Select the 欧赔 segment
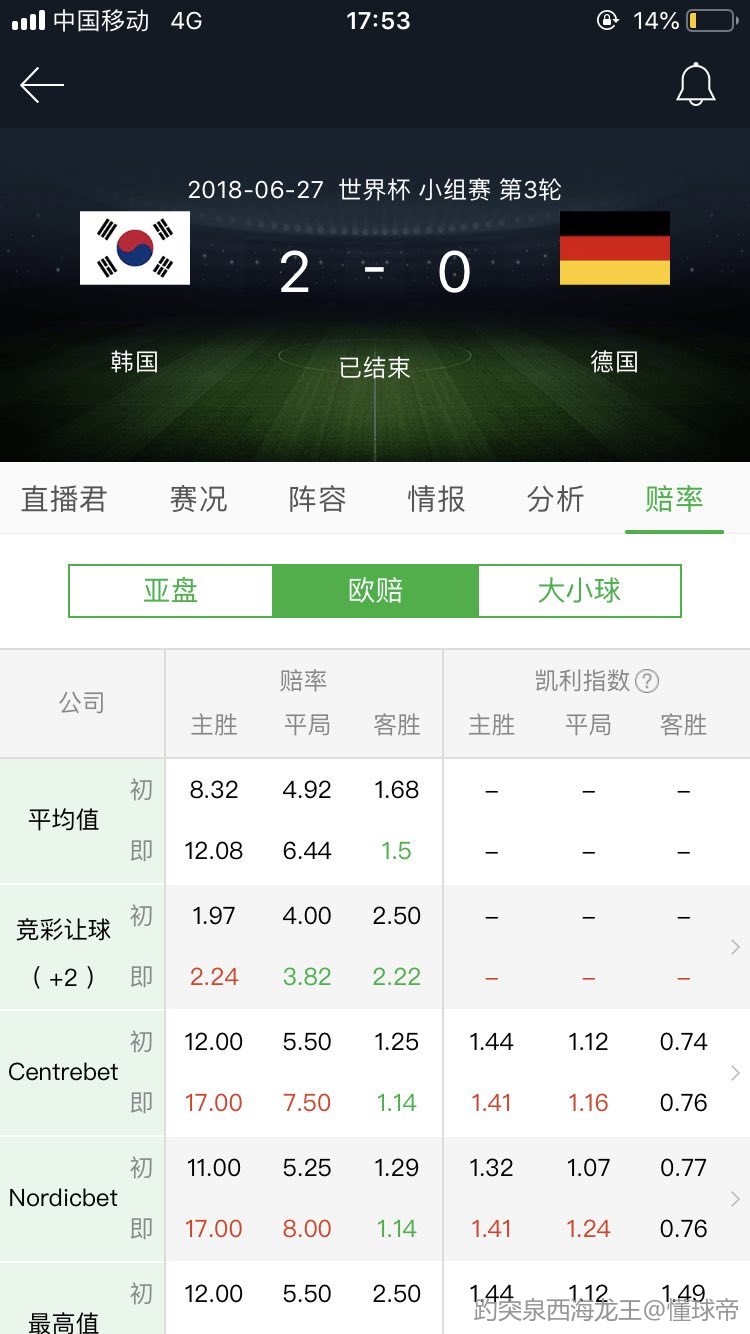Image resolution: width=750 pixels, height=1334 pixels. point(375,591)
